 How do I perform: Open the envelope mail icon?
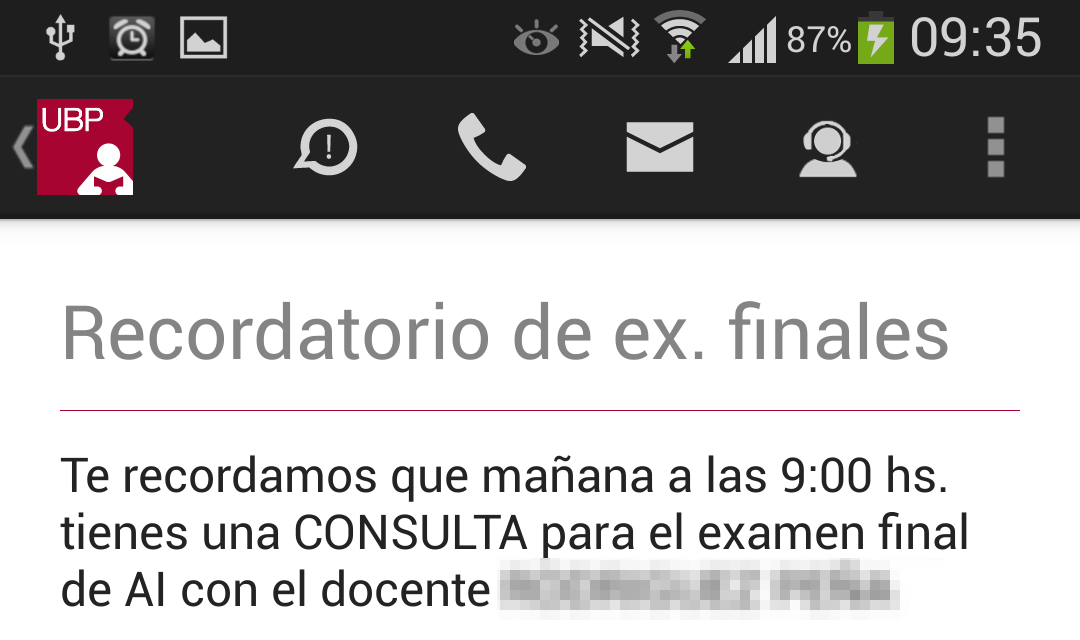[660, 147]
